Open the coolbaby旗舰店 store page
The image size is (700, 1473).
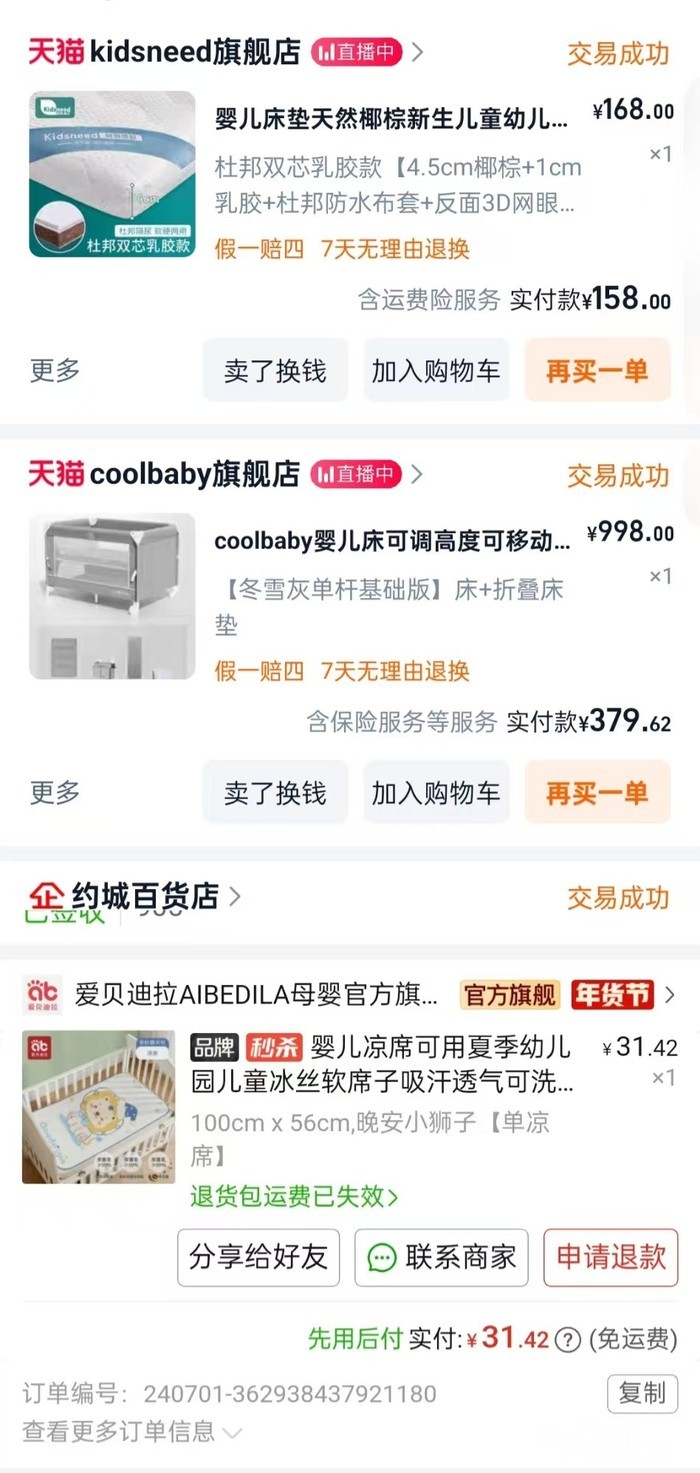pyautogui.click(x=195, y=475)
